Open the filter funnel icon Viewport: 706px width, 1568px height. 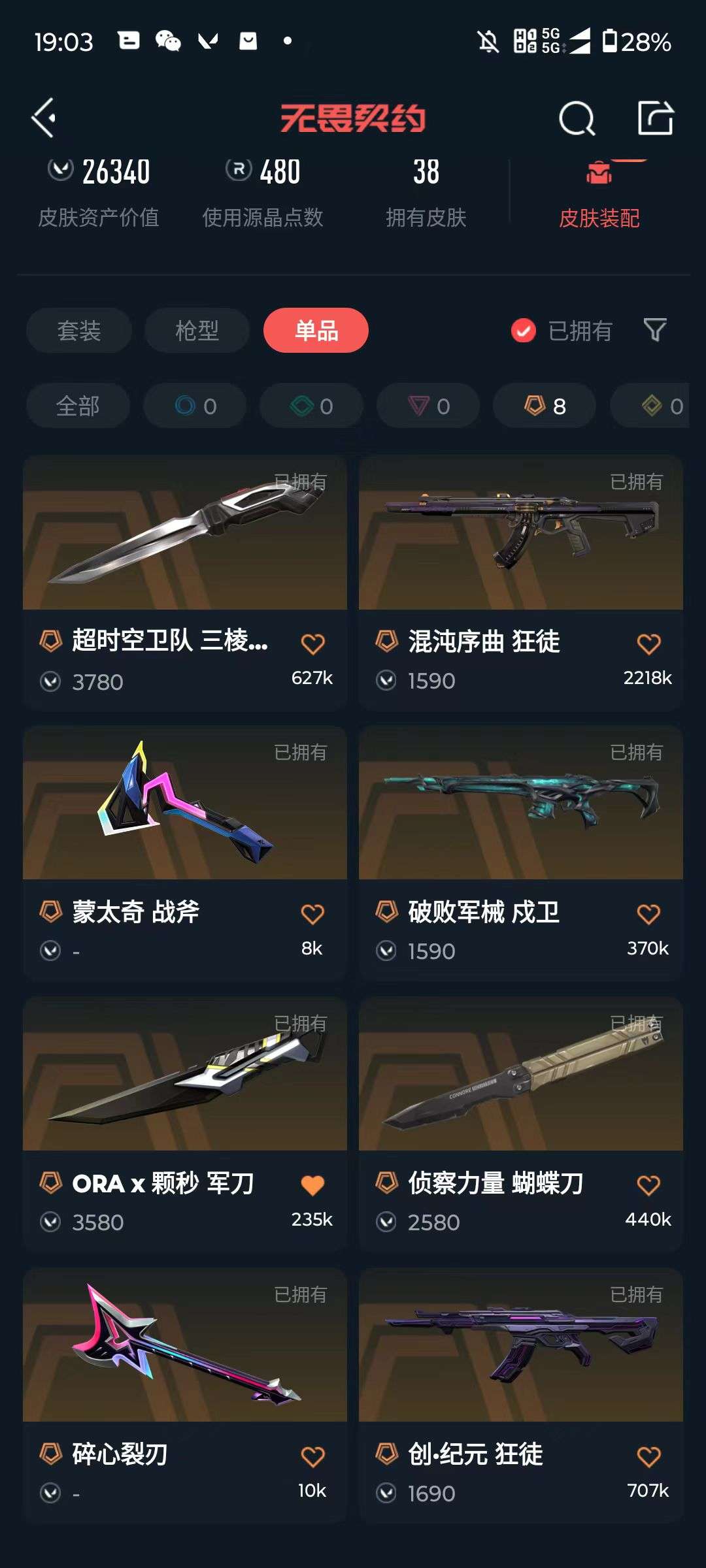[x=654, y=331]
